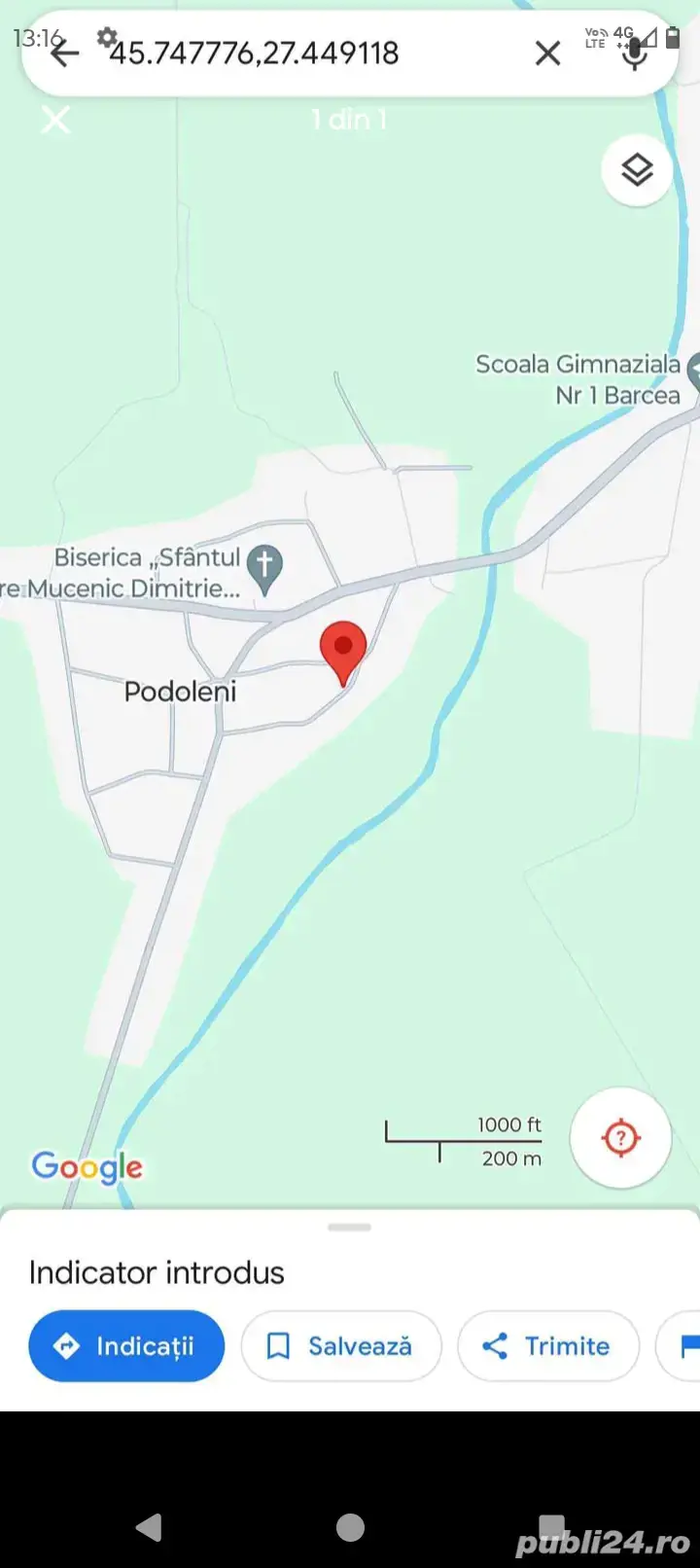Tap the microphone for voice search

(634, 53)
